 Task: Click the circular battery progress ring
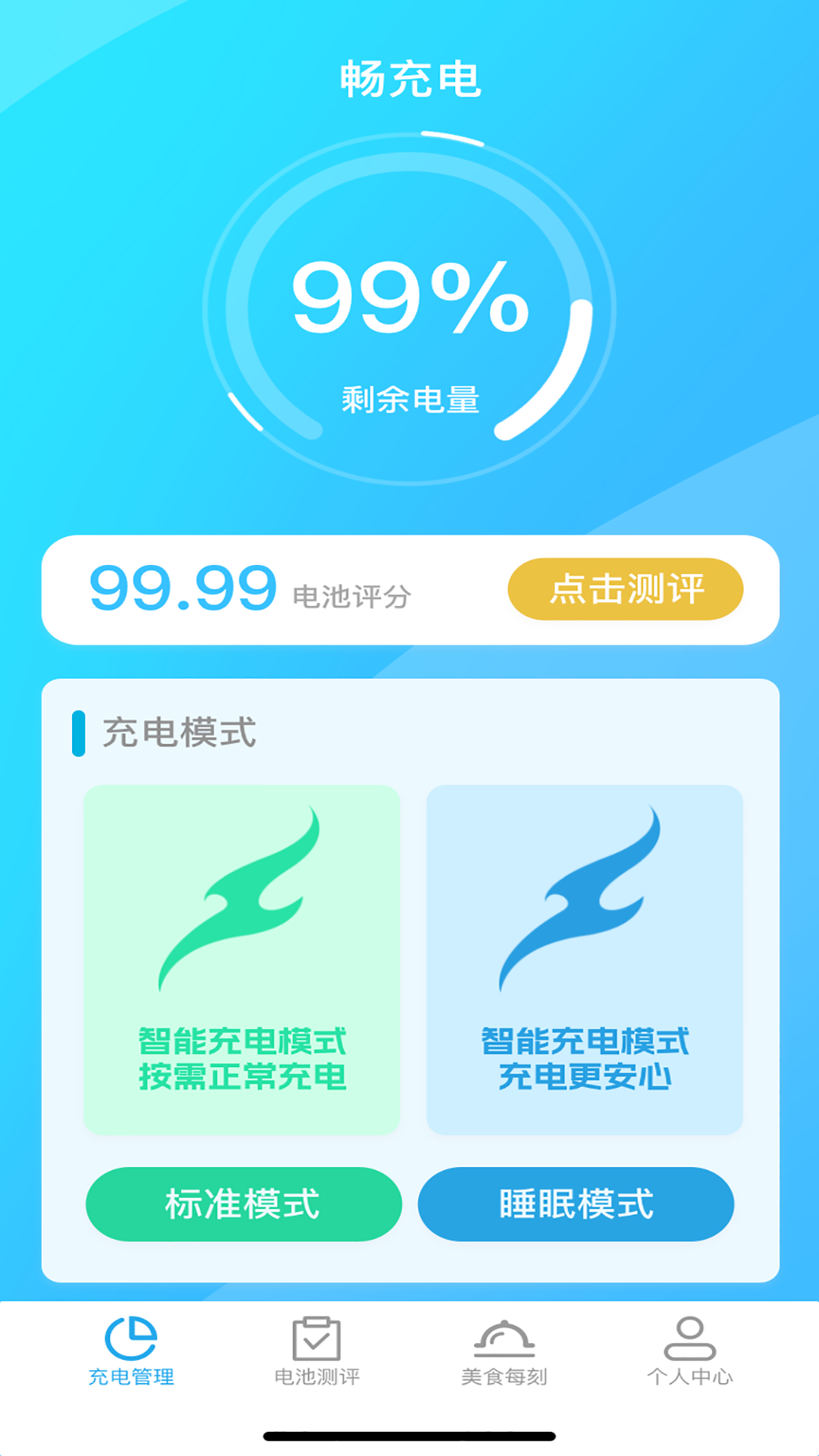tap(409, 303)
